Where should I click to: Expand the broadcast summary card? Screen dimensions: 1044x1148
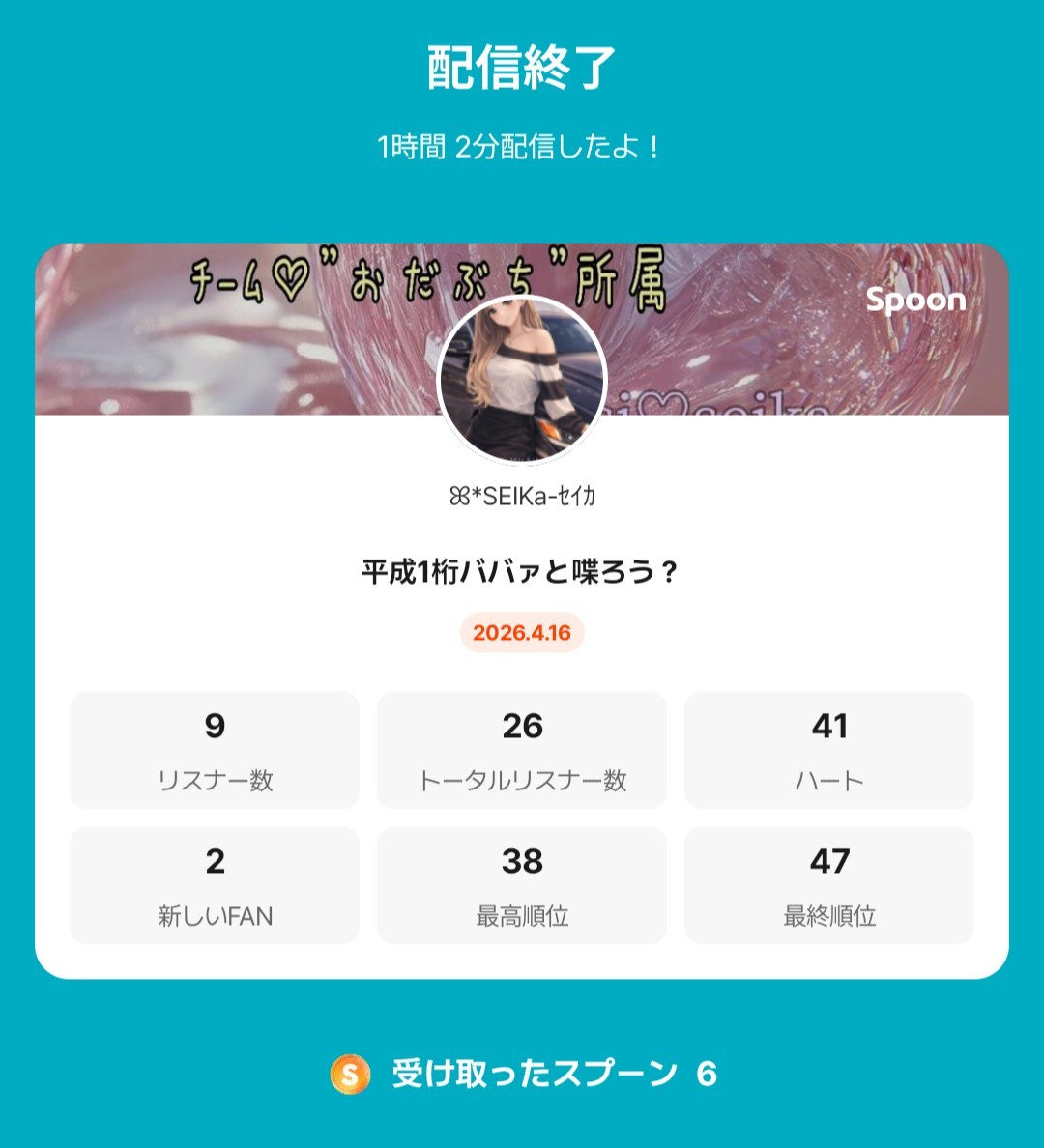coord(522,609)
